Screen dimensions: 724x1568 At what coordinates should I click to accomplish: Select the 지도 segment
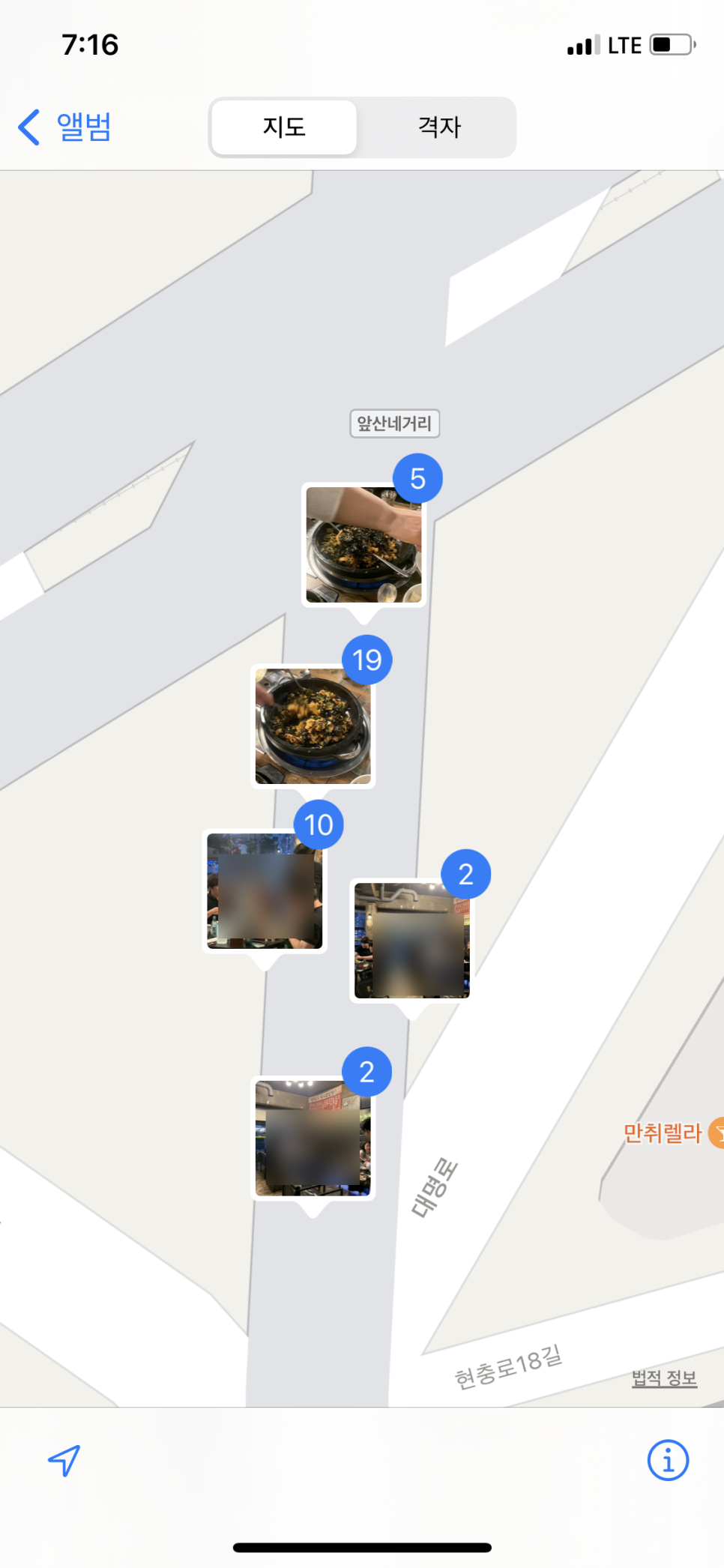tap(284, 127)
